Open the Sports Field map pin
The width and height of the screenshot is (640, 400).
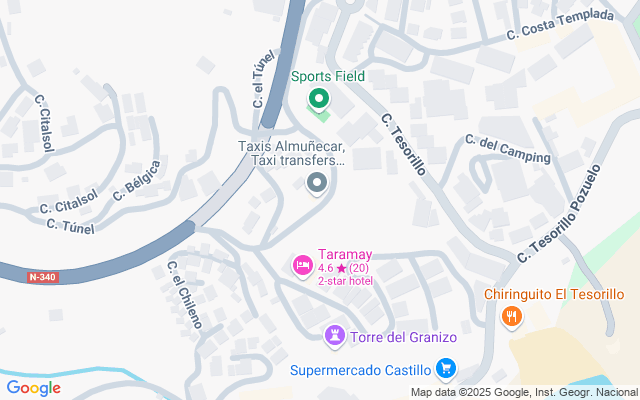[x=319, y=100]
